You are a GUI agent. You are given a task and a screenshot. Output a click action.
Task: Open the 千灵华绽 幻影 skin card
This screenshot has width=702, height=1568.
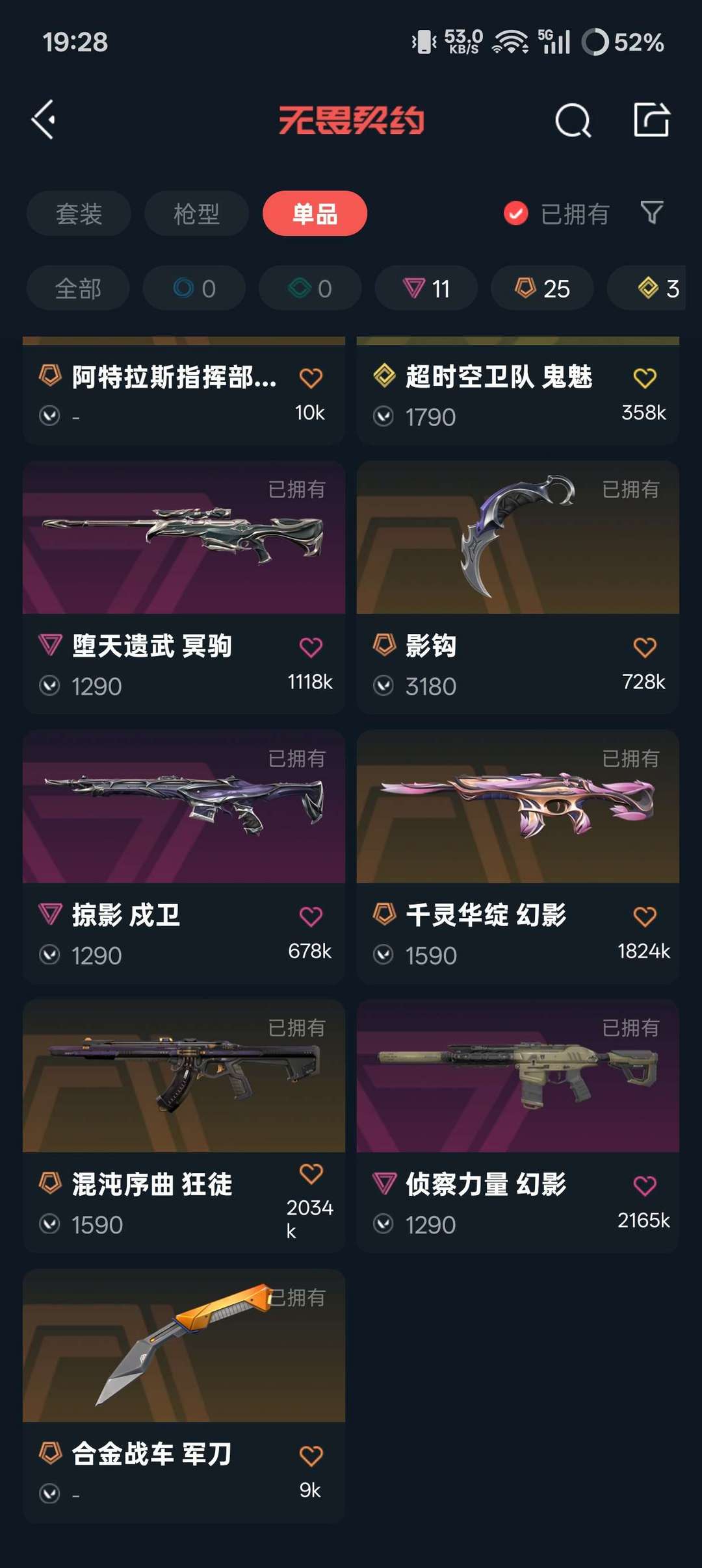click(518, 857)
